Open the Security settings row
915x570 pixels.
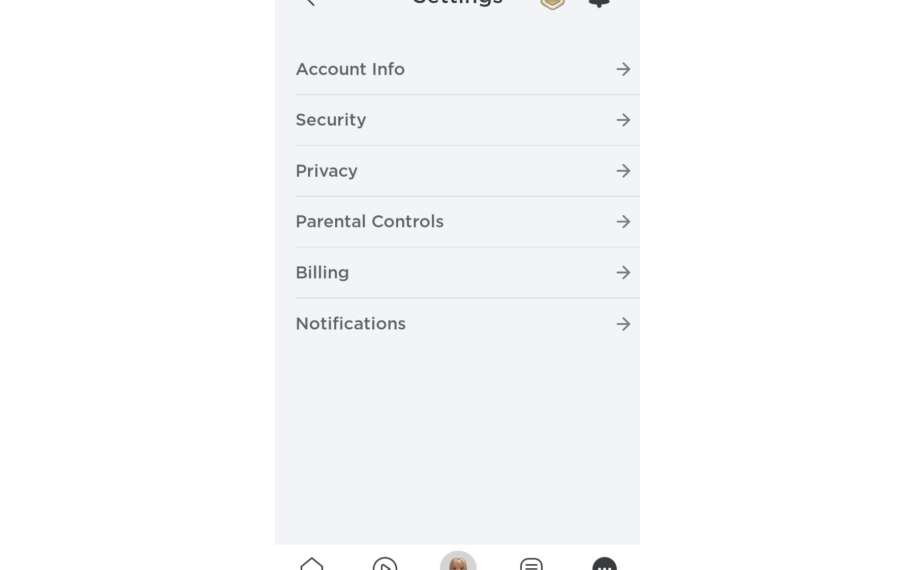point(462,120)
